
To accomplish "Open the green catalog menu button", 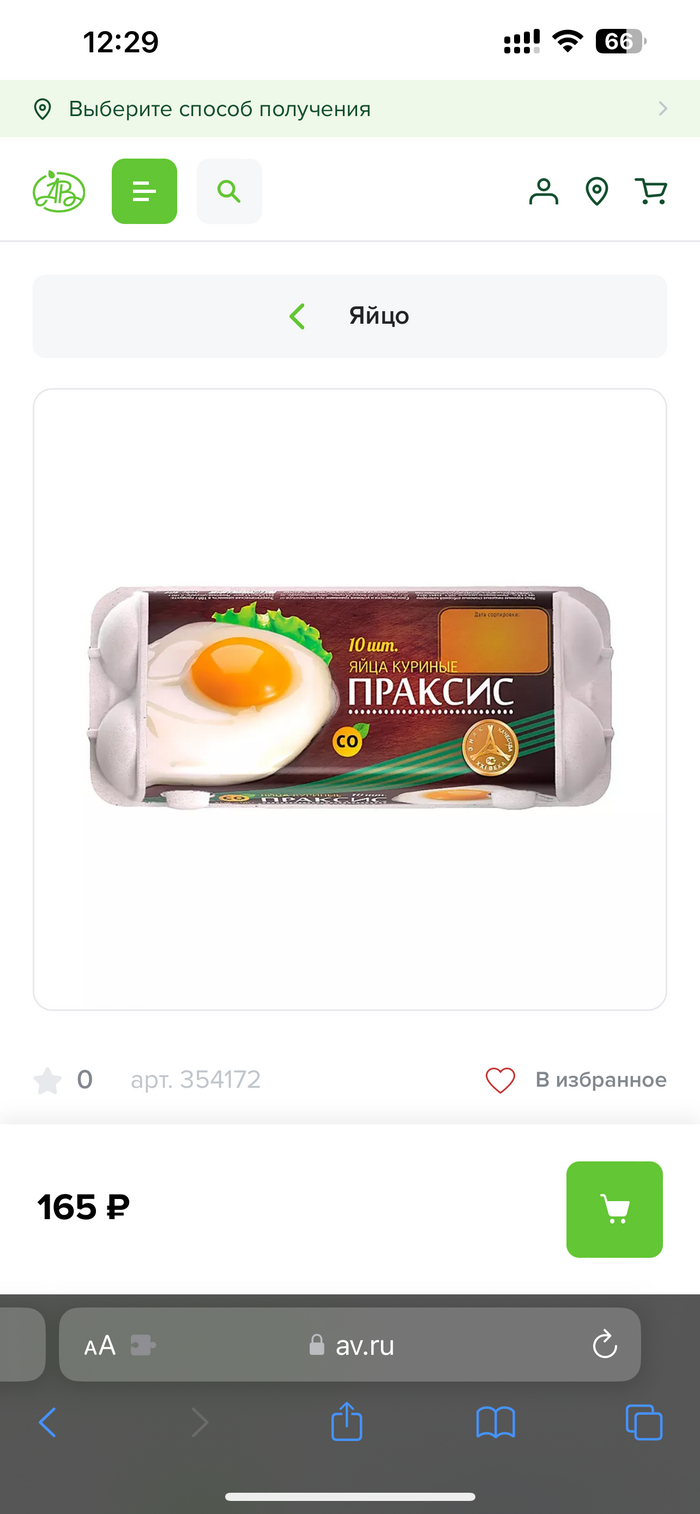I will (x=144, y=191).
